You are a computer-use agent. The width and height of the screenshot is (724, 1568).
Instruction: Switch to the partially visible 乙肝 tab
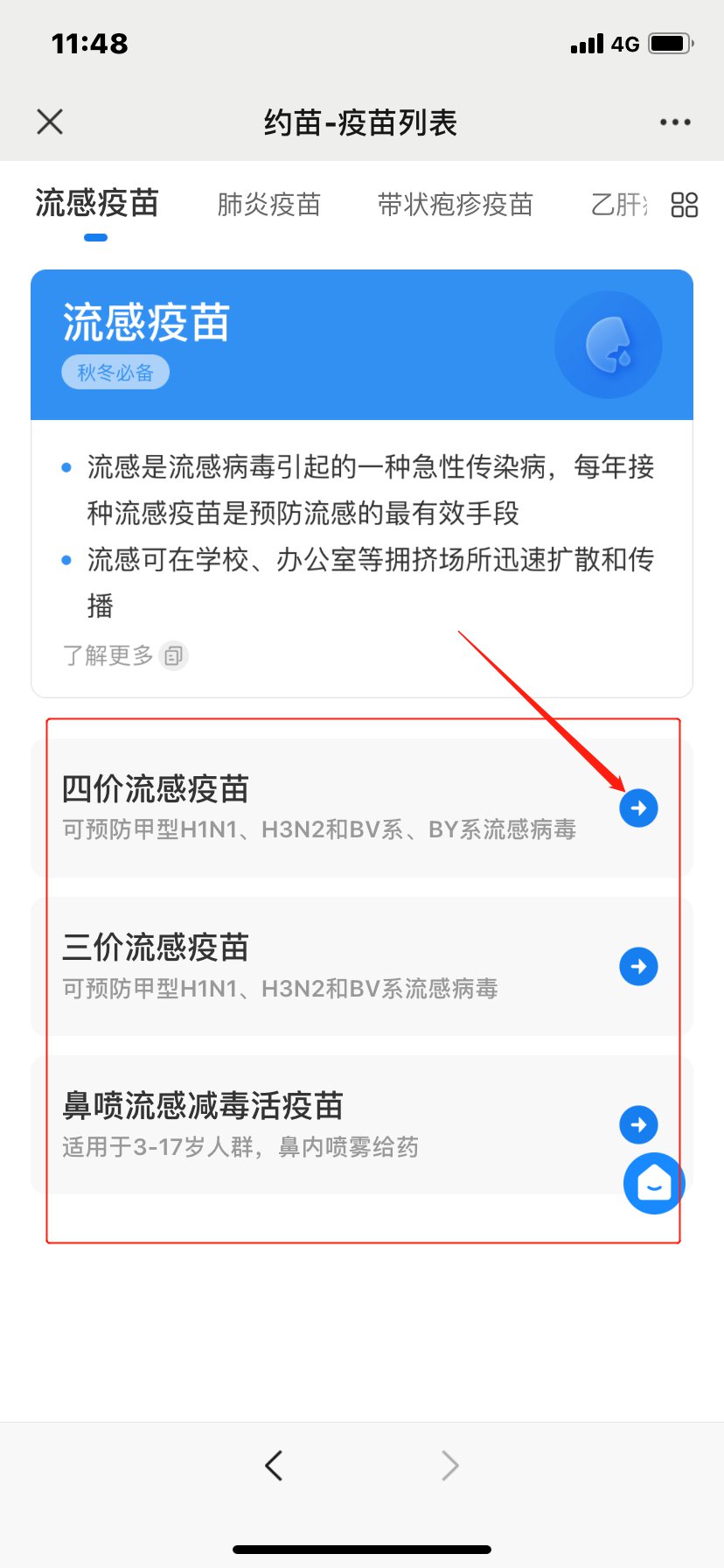tap(618, 205)
